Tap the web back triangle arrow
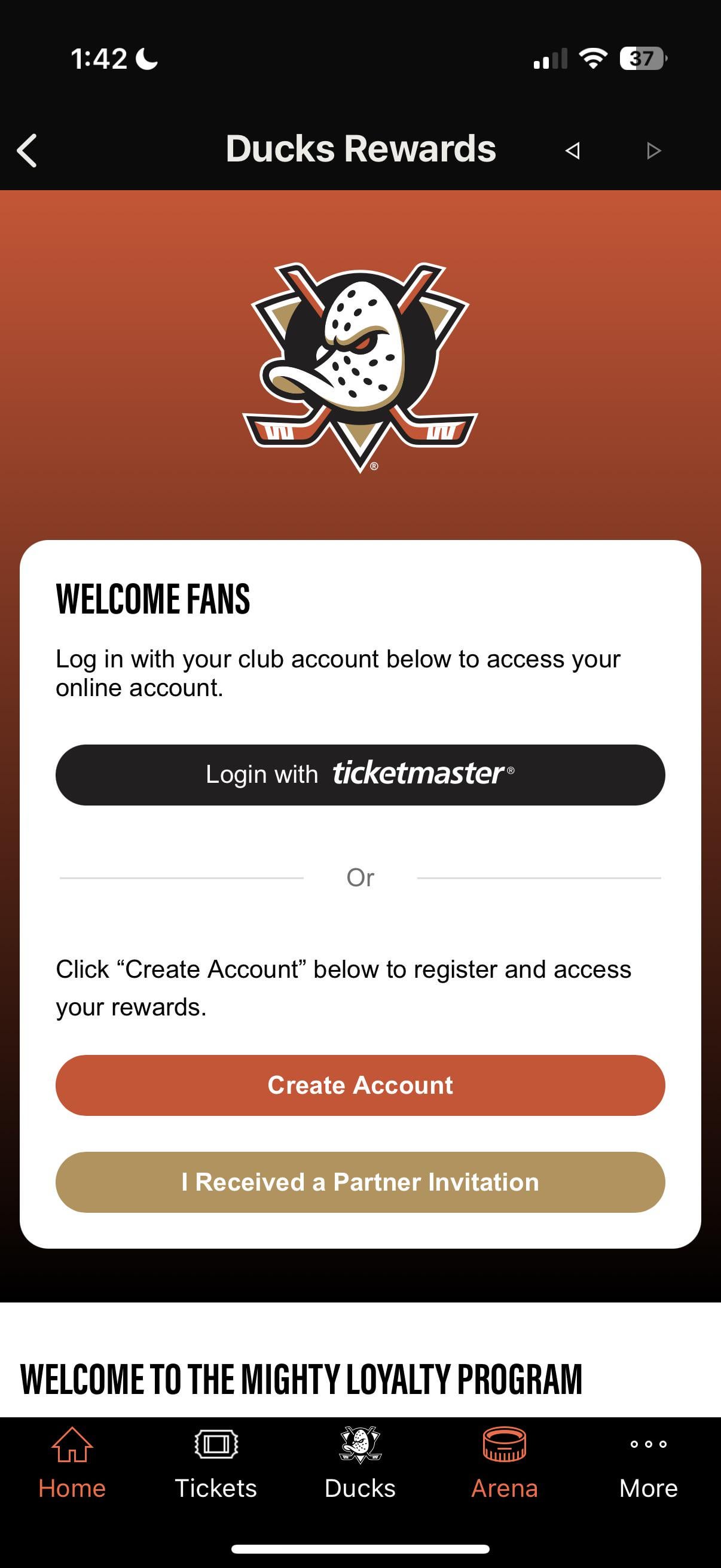This screenshot has width=721, height=1568. click(x=572, y=150)
